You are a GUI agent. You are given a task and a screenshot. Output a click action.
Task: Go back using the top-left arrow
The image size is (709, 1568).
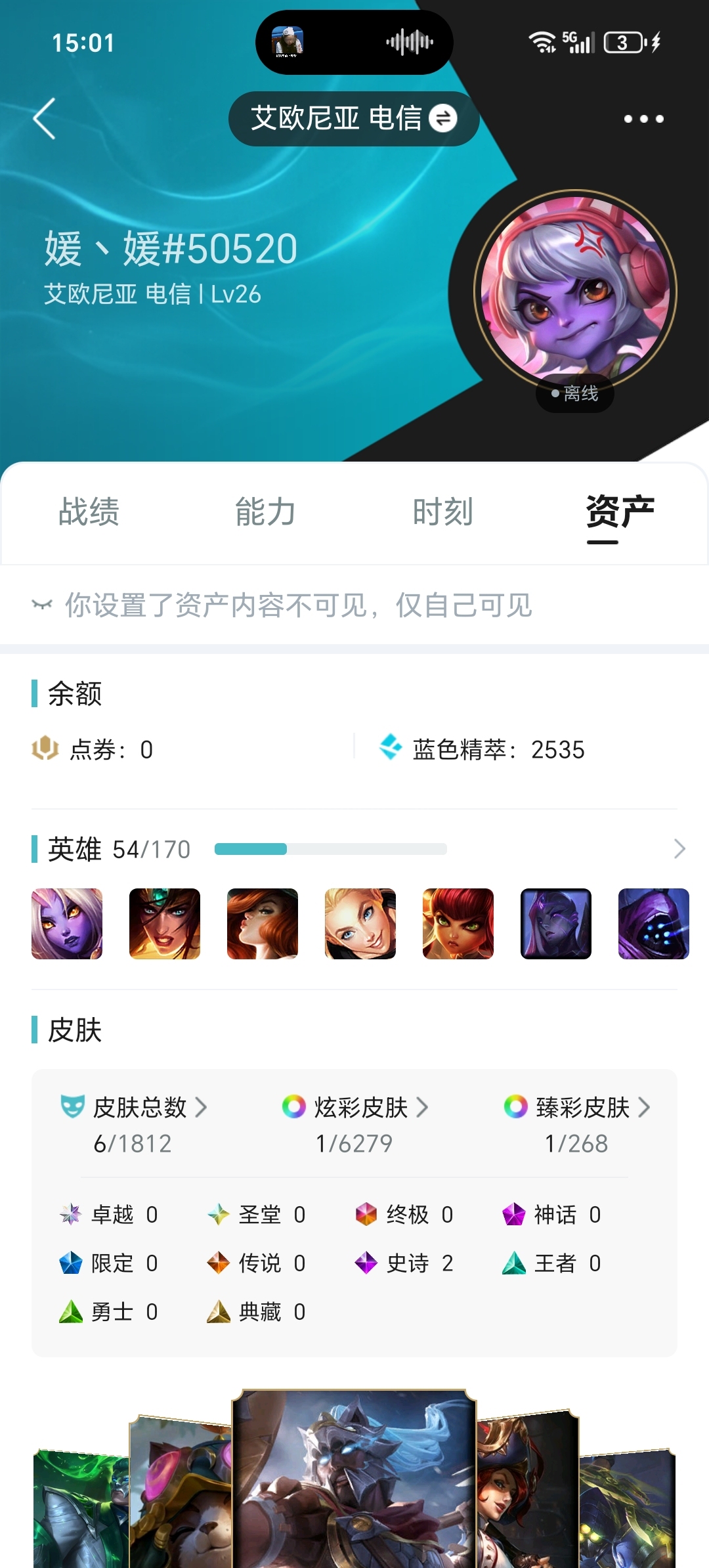coord(45,119)
